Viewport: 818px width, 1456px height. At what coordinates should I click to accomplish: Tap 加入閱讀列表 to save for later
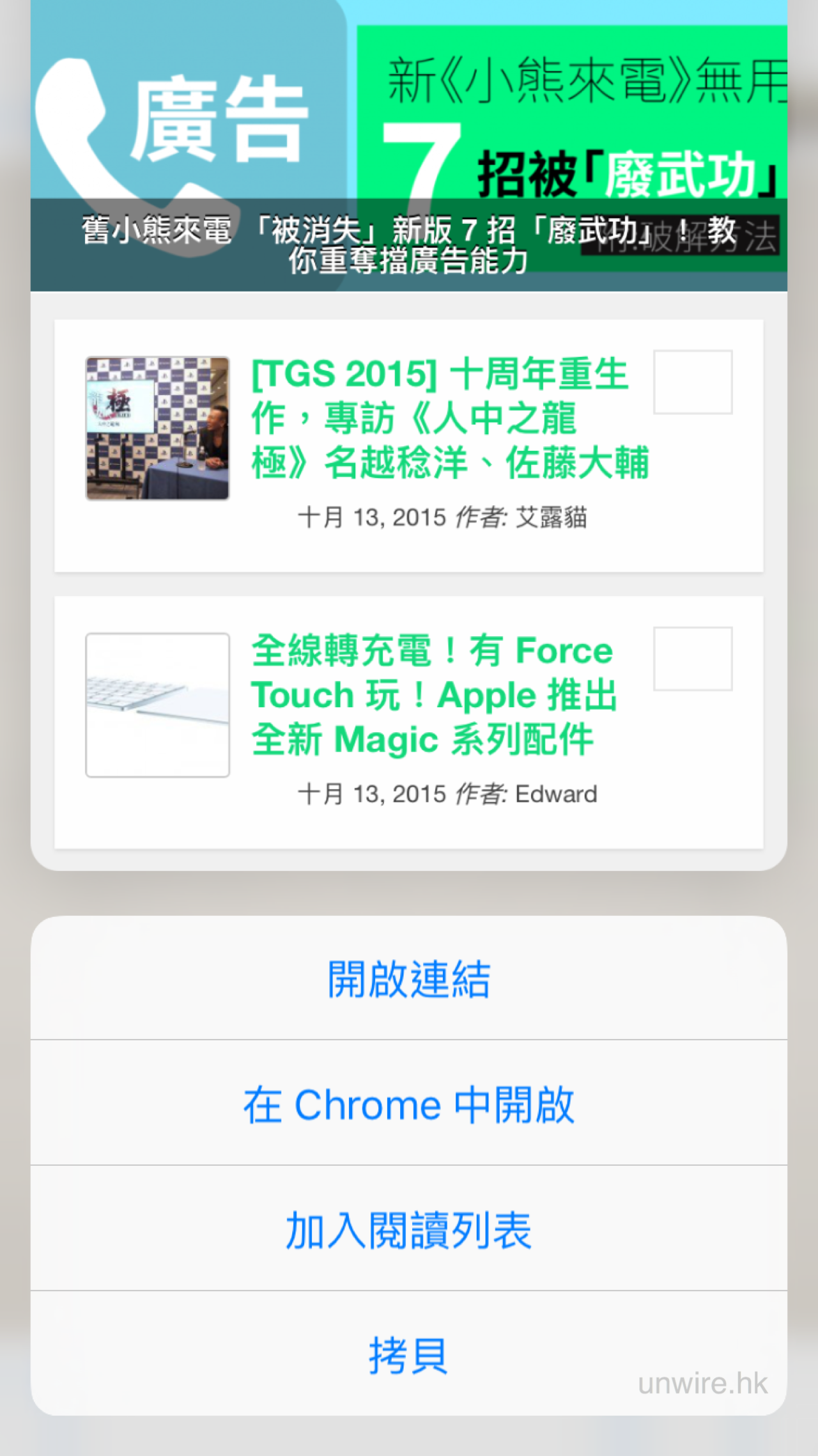pyautogui.click(x=409, y=1230)
